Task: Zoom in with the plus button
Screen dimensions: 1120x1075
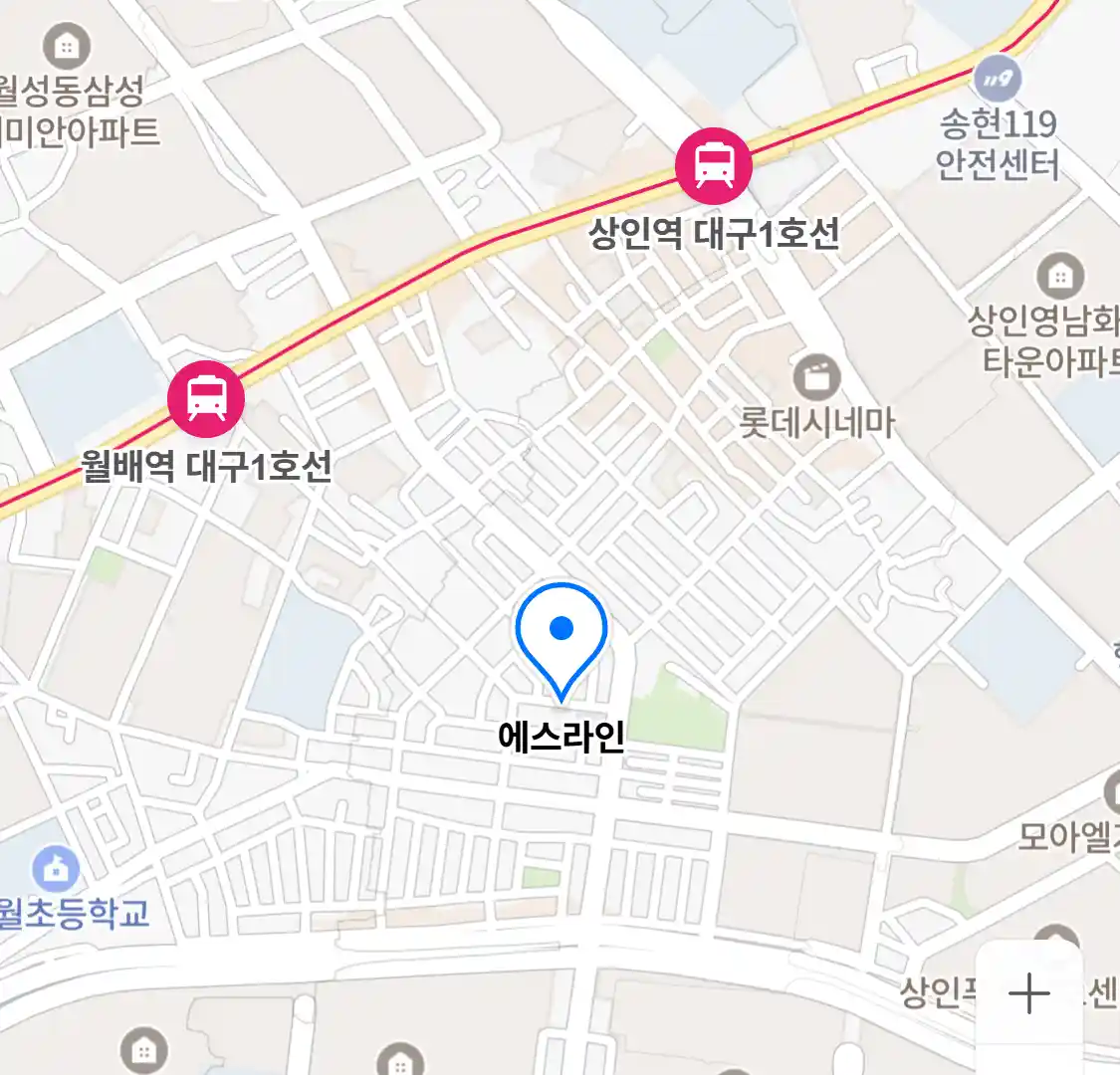Action: 1028,993
